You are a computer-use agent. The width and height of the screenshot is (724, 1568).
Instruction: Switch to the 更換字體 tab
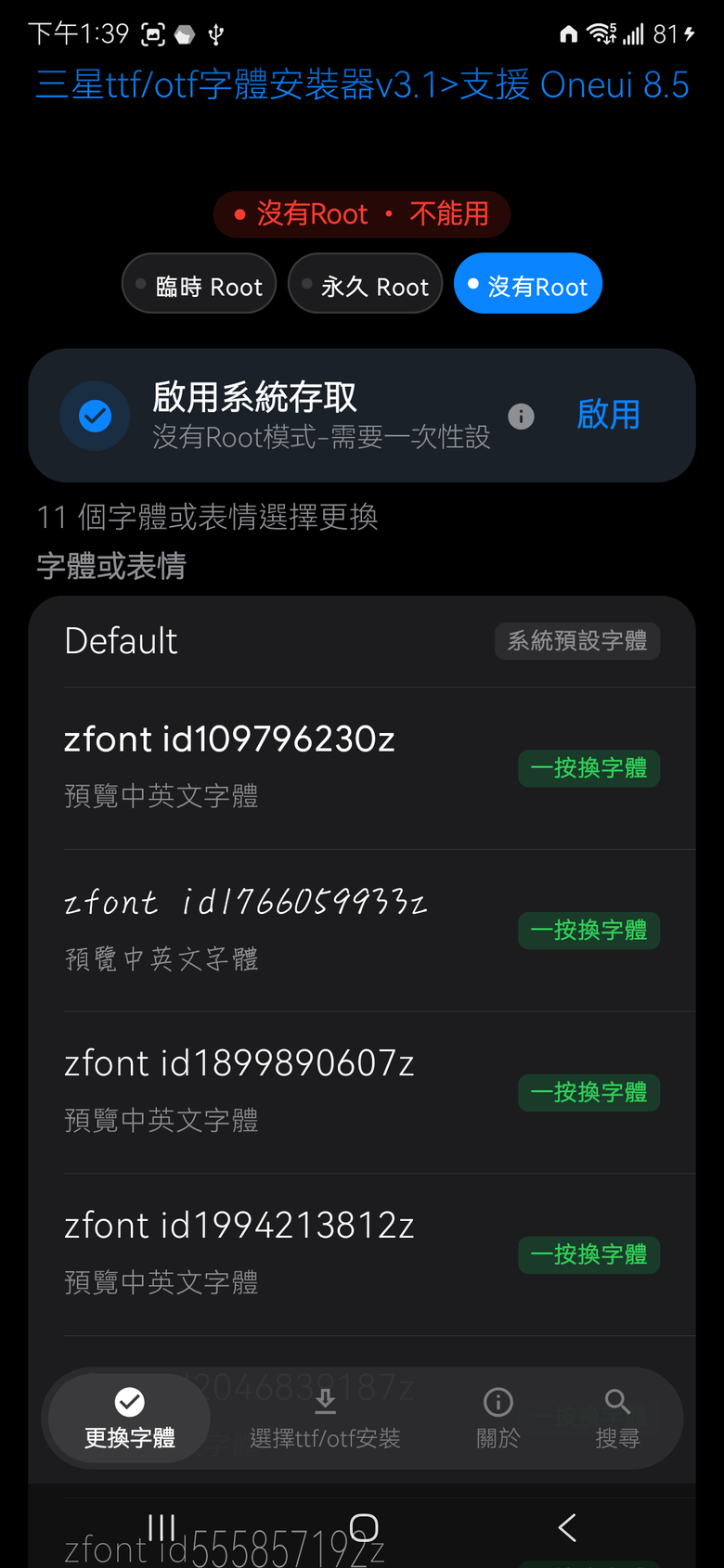[130, 1419]
